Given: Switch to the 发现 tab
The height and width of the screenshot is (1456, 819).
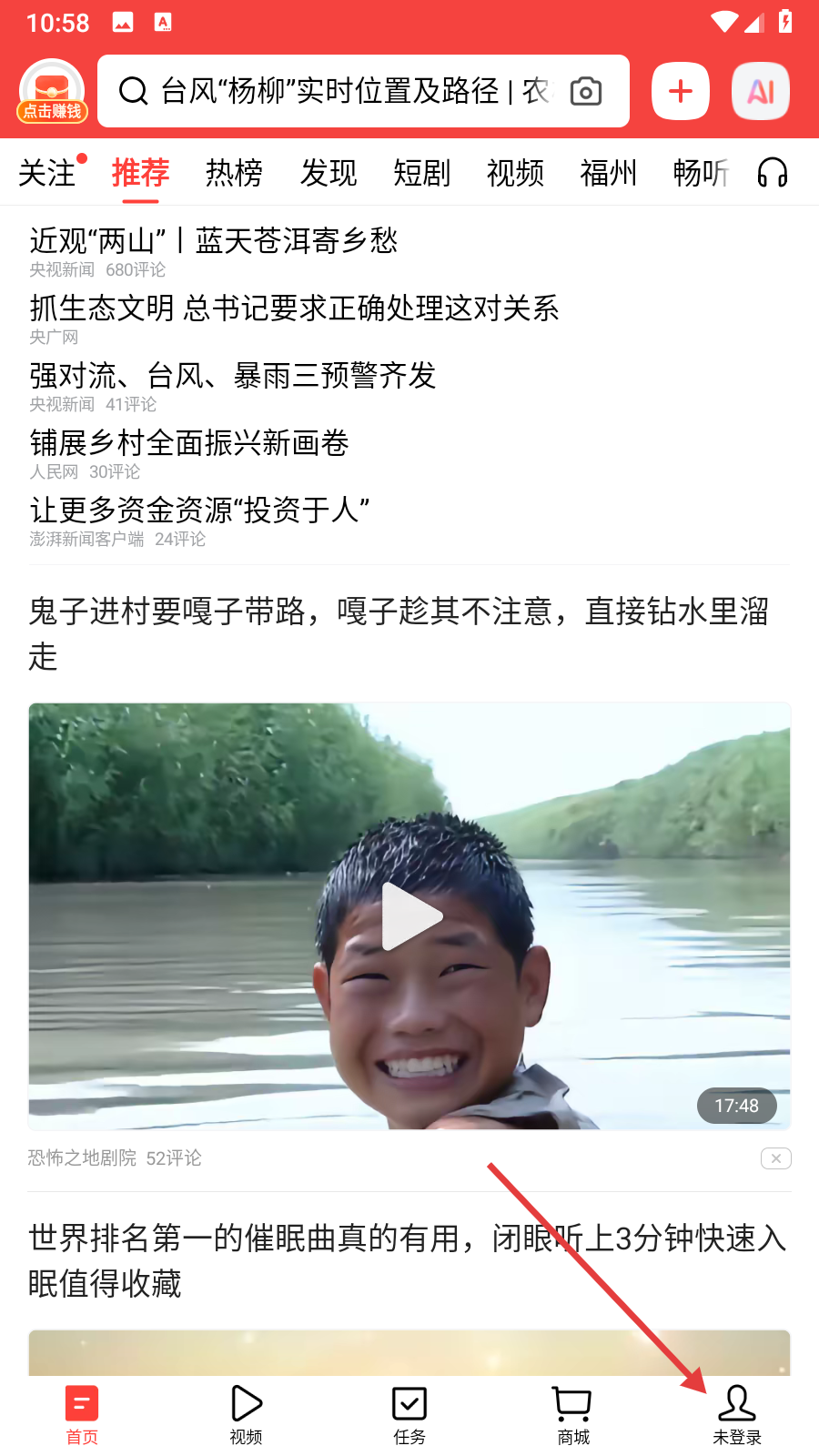Looking at the screenshot, I should pyautogui.click(x=329, y=172).
